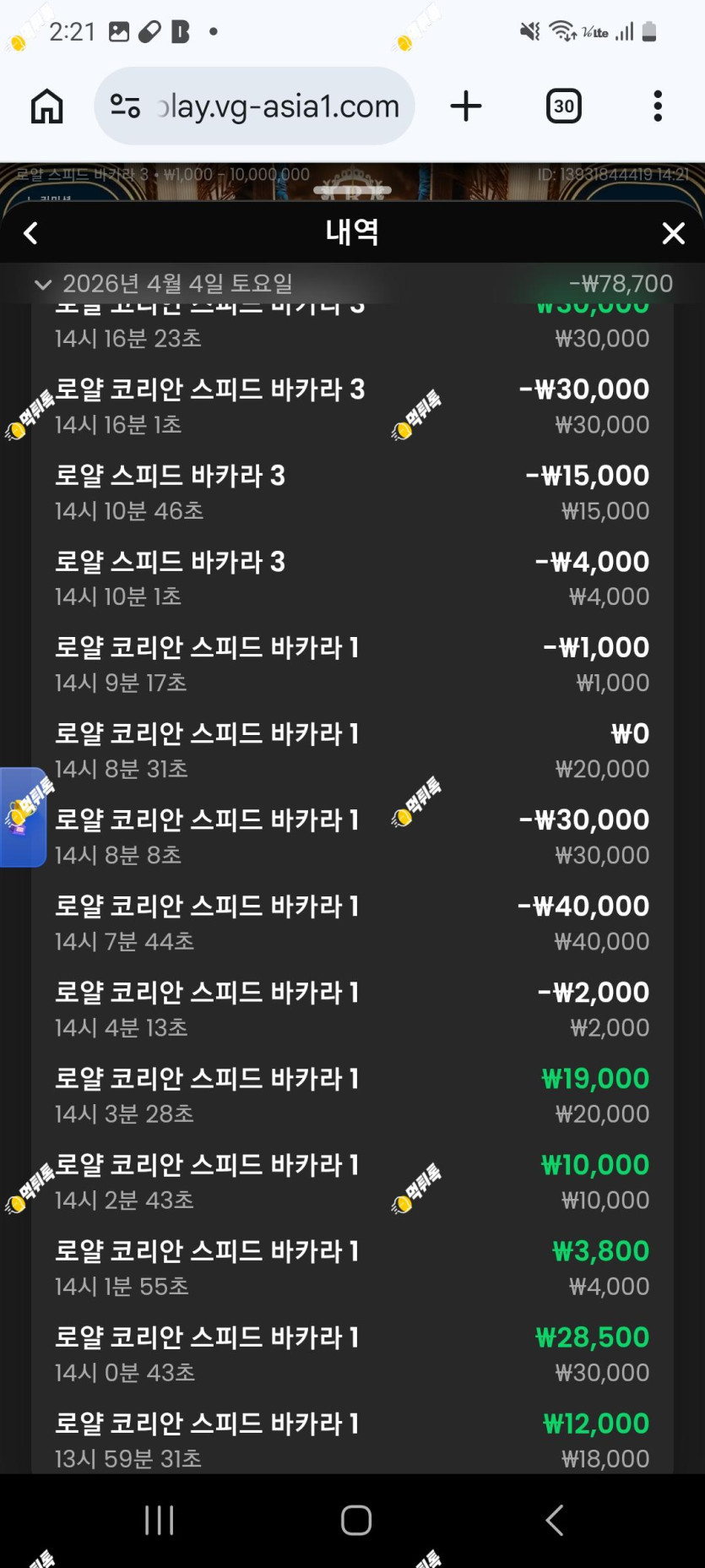Image resolution: width=705 pixels, height=1568 pixels.
Task: Open the 14시 3분 28초 ₩19,000 win entry
Action: point(352,1096)
